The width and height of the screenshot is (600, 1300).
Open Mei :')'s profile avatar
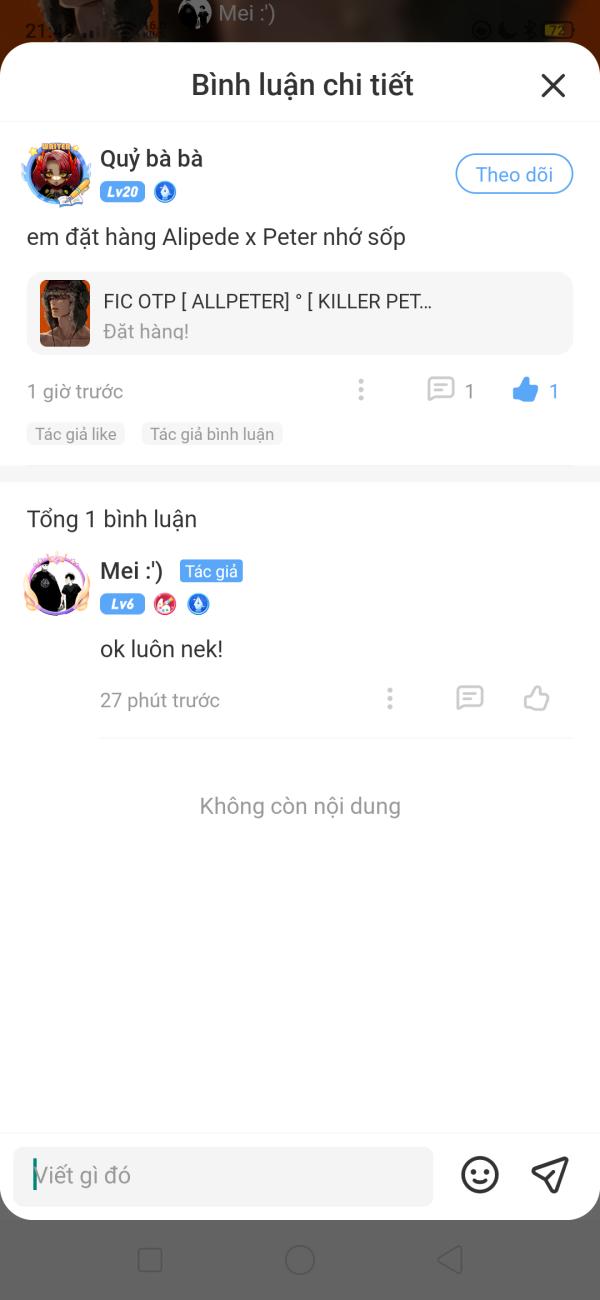click(x=57, y=584)
